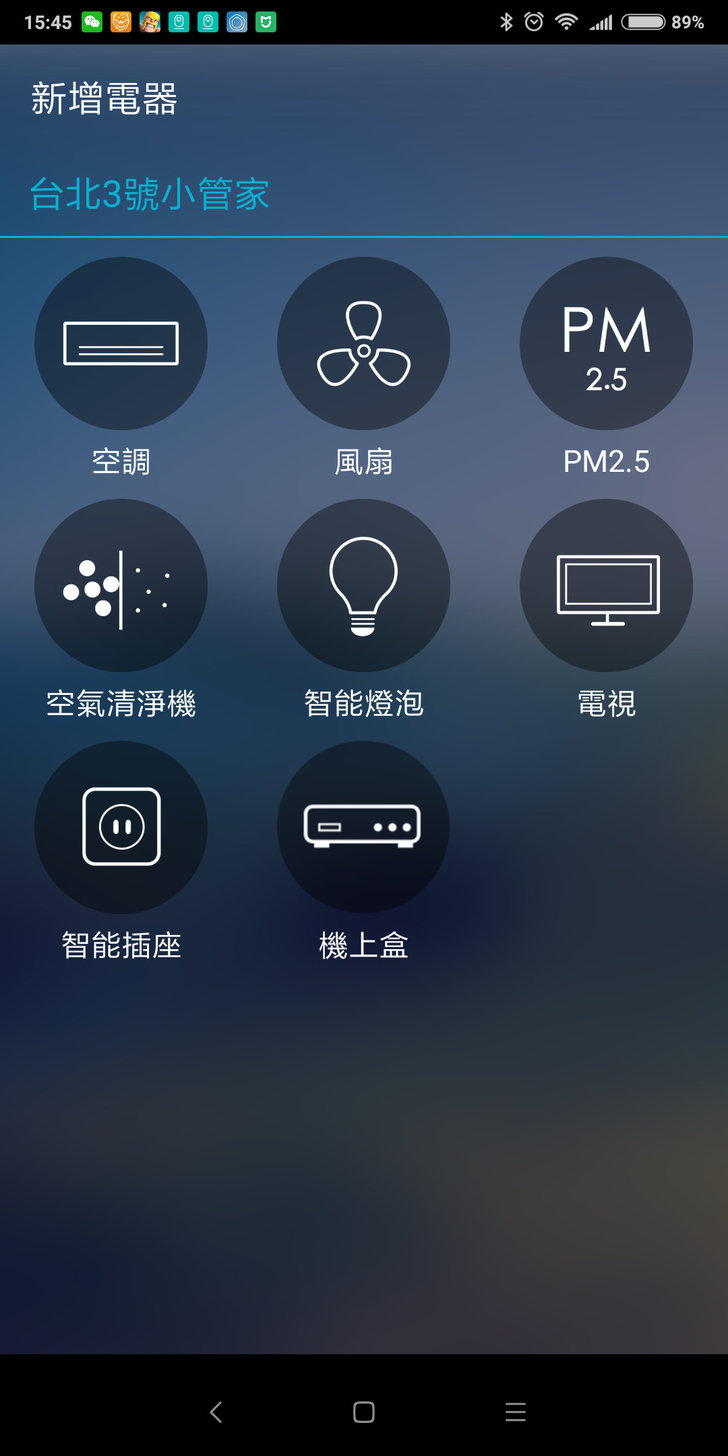728x1456 pixels.
Task: Tap the system home button
Action: coord(364,1411)
